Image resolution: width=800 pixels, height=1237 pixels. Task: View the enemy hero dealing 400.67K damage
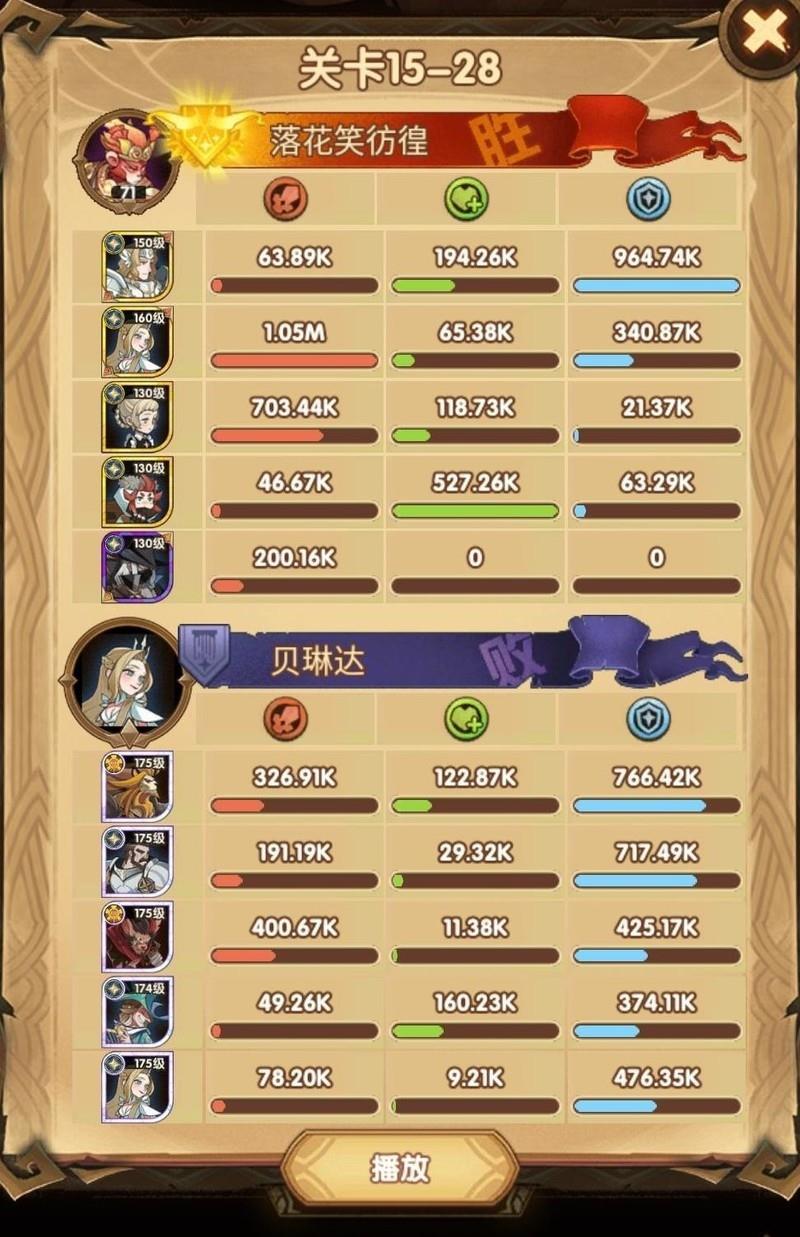pos(137,936)
